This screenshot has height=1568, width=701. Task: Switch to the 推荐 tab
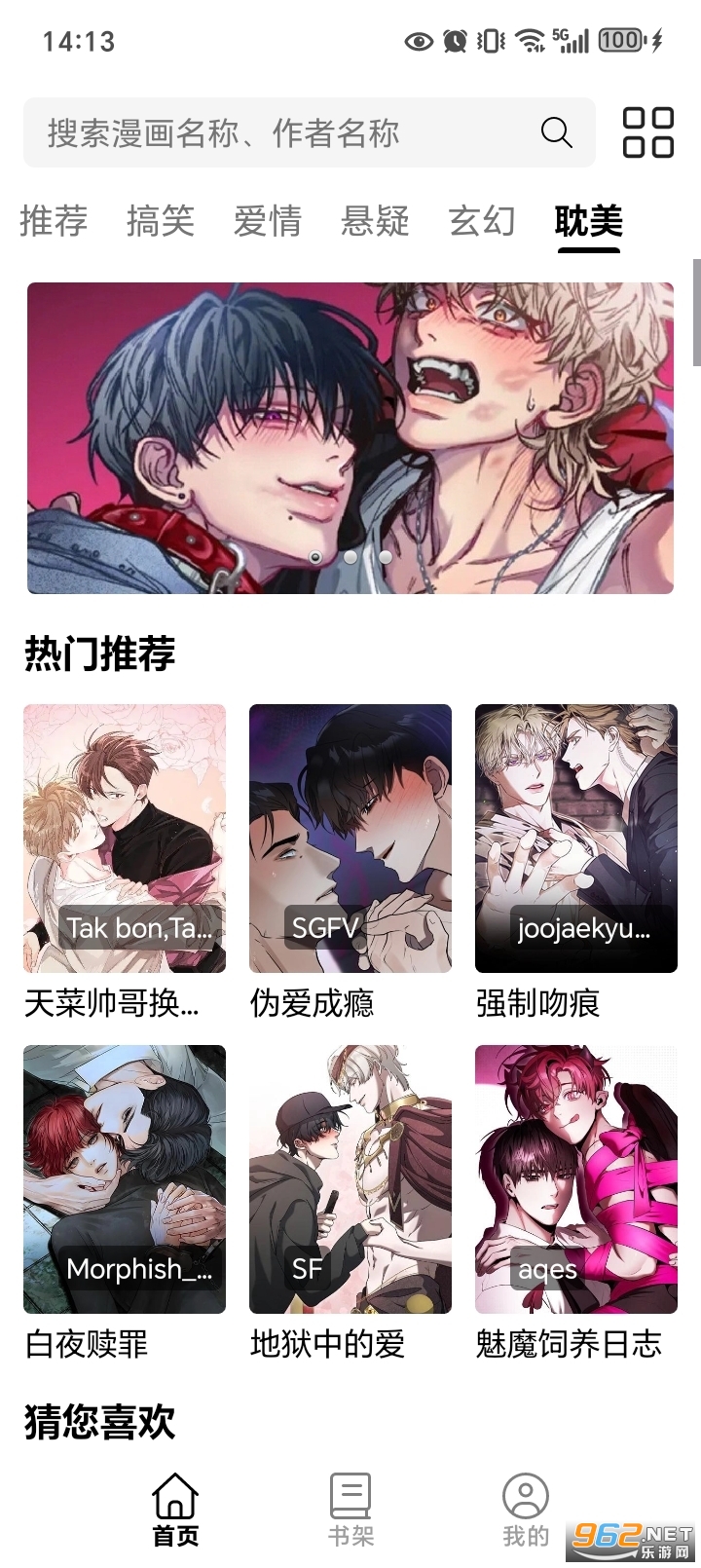coord(54,221)
